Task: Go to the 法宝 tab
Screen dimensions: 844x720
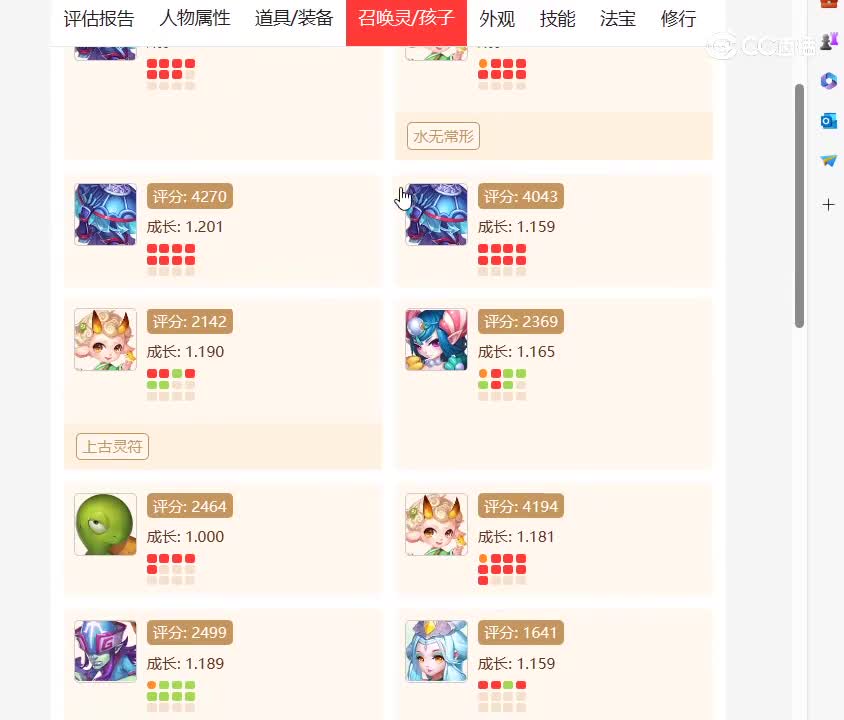Action: tap(618, 19)
